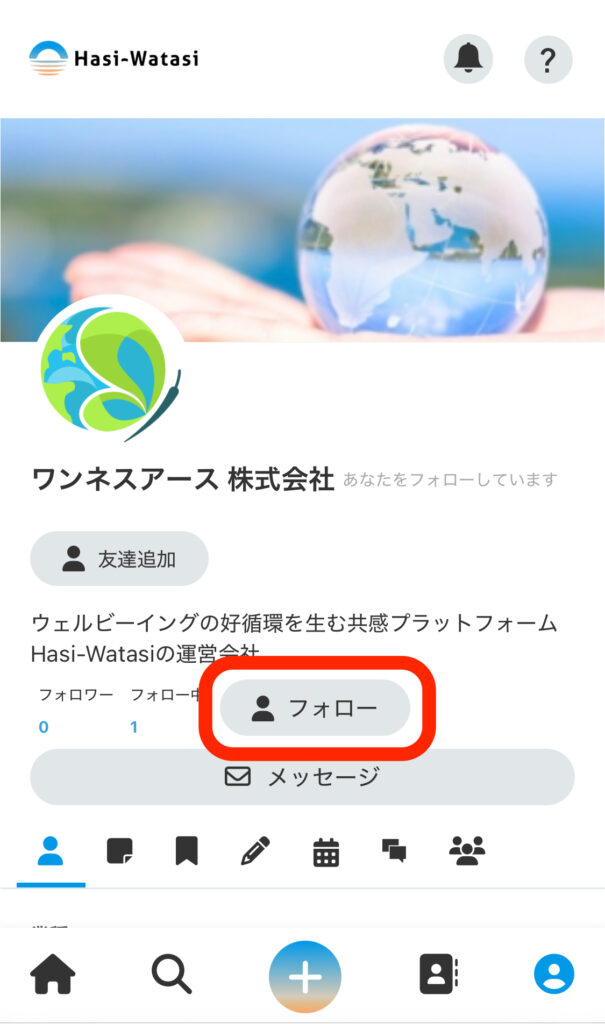Open search in bottom navigation
This screenshot has height=1024, width=605.
pos(172,974)
